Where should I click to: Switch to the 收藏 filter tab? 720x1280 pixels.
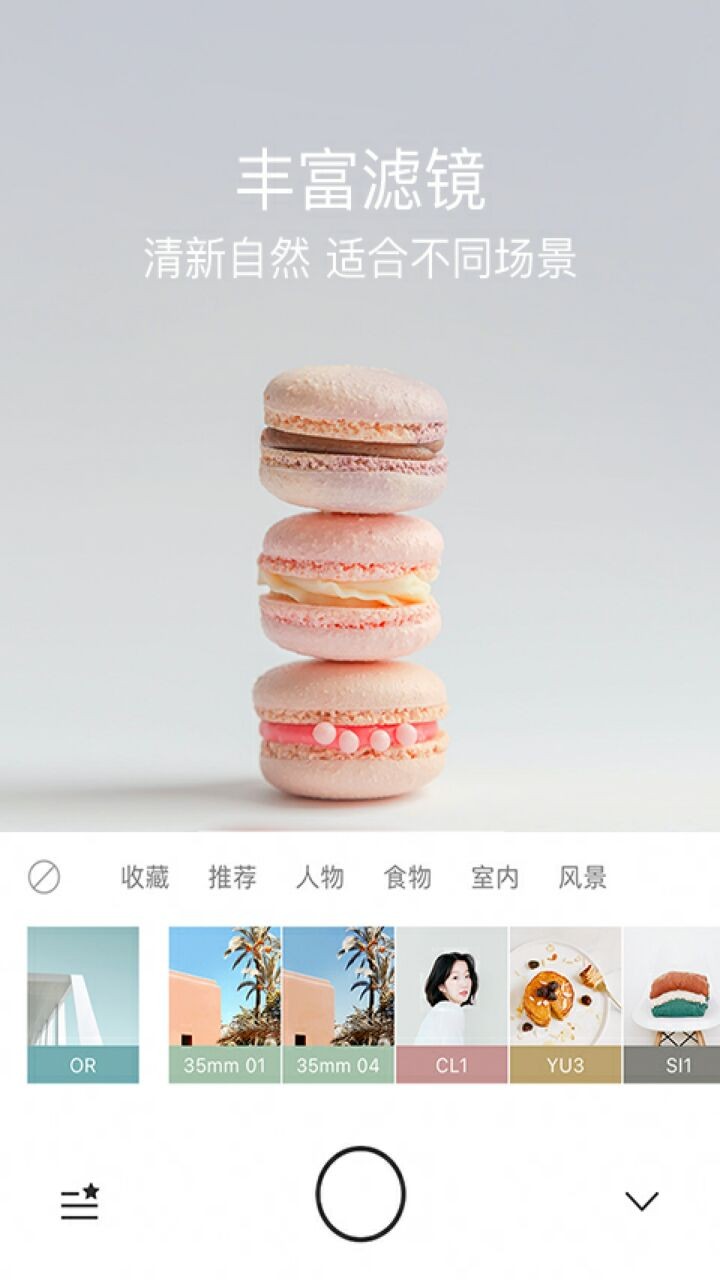click(x=145, y=878)
